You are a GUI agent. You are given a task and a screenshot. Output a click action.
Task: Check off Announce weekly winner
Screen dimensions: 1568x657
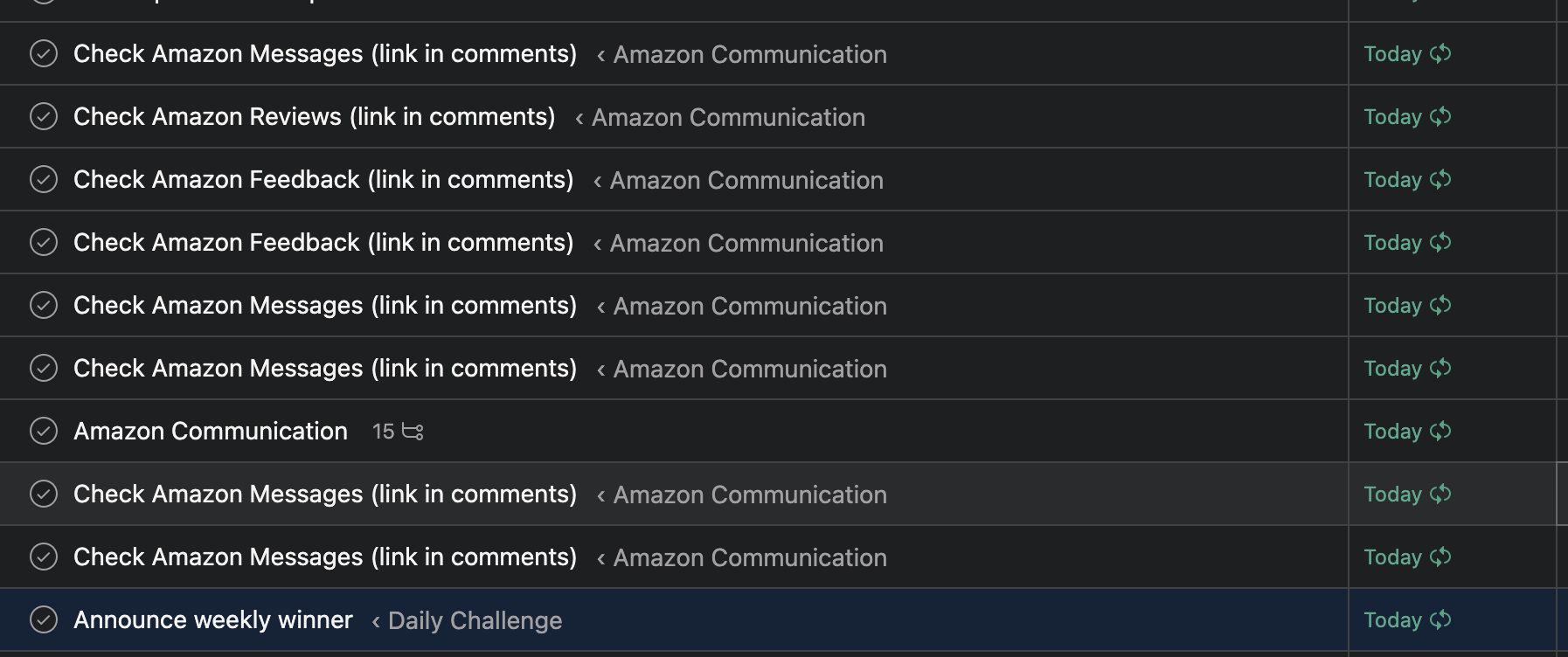[x=44, y=619]
